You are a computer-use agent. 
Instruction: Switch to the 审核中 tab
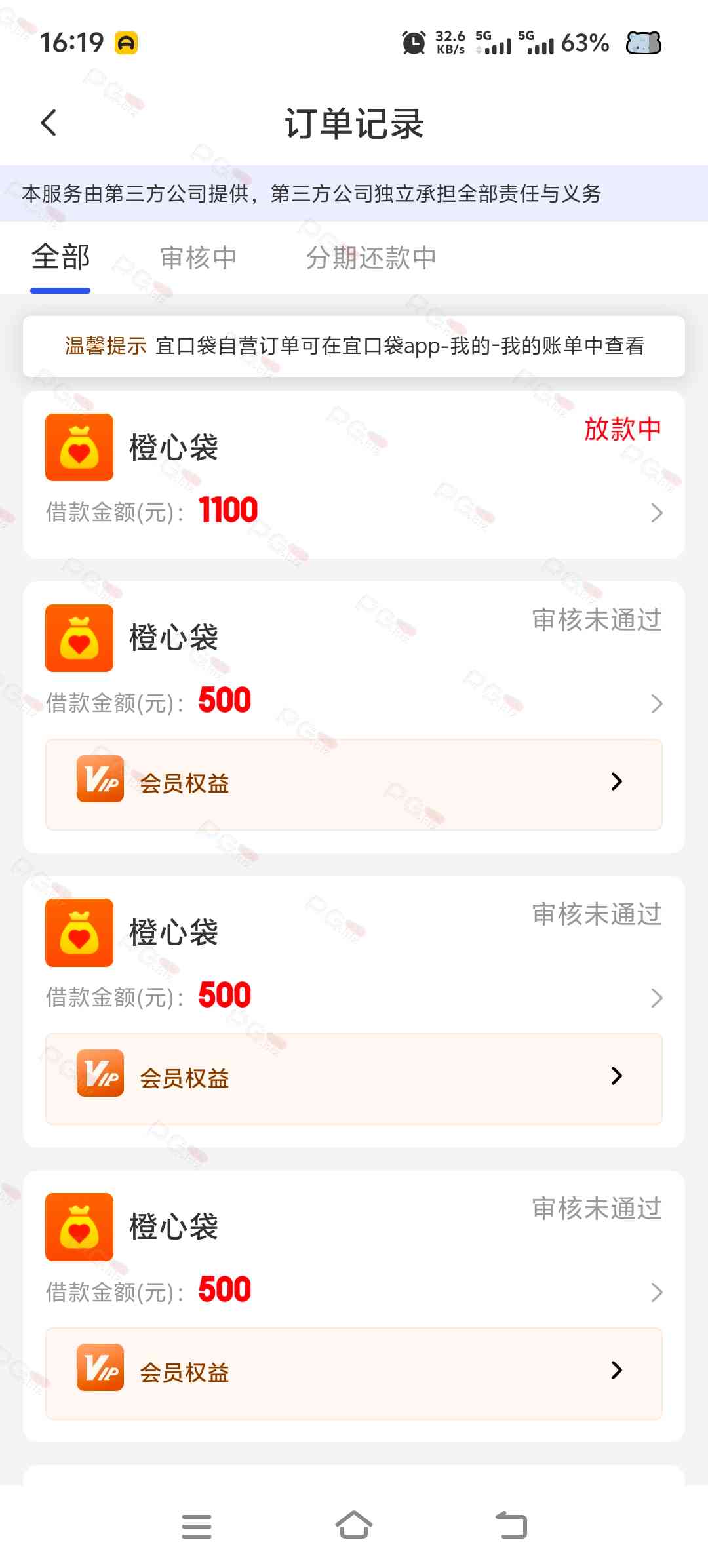[x=198, y=258]
